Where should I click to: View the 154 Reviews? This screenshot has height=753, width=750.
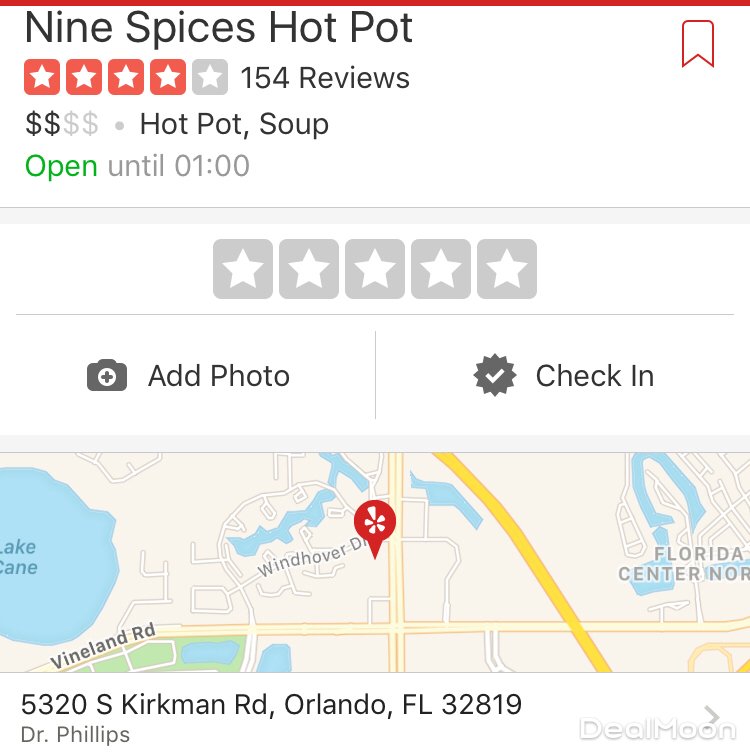point(325,78)
